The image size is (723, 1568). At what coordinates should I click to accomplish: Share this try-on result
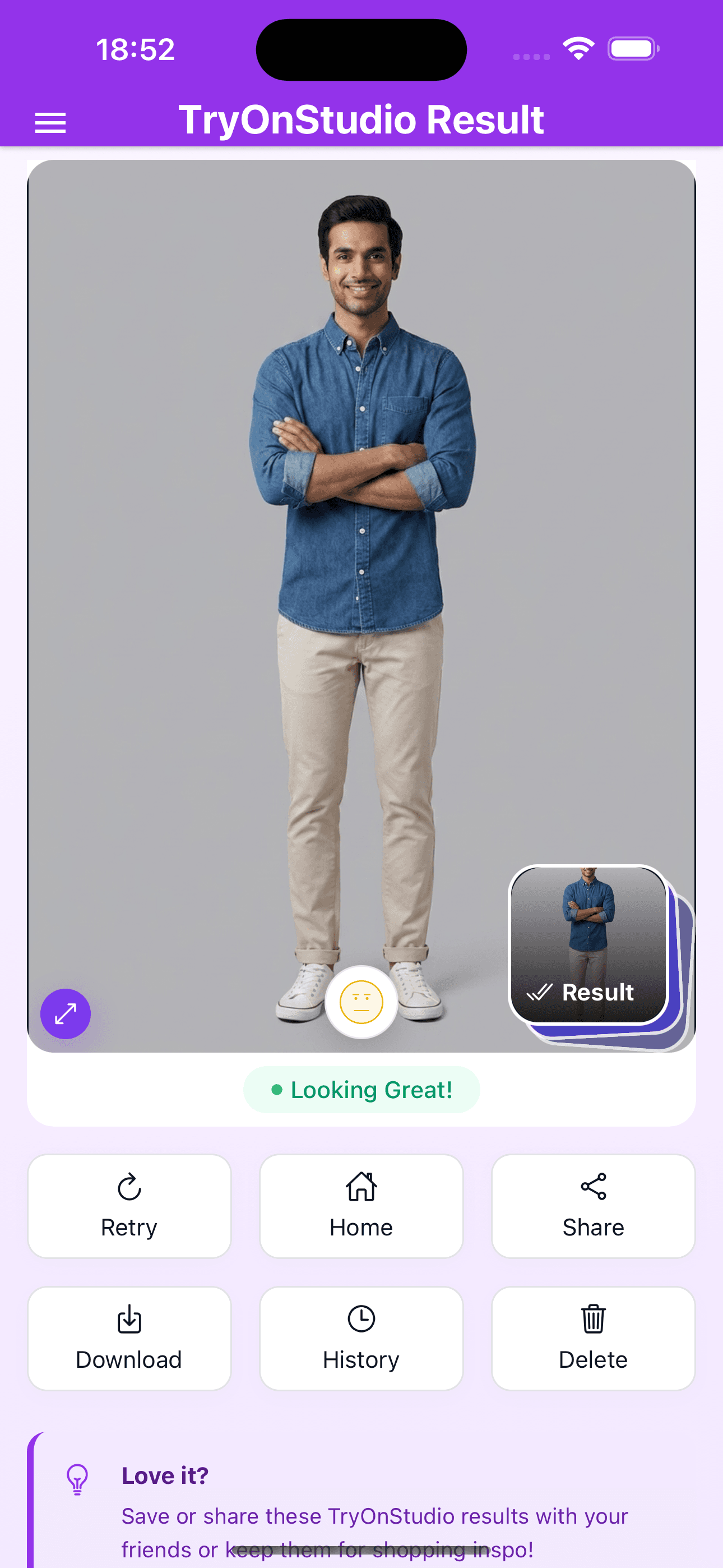point(594,1206)
